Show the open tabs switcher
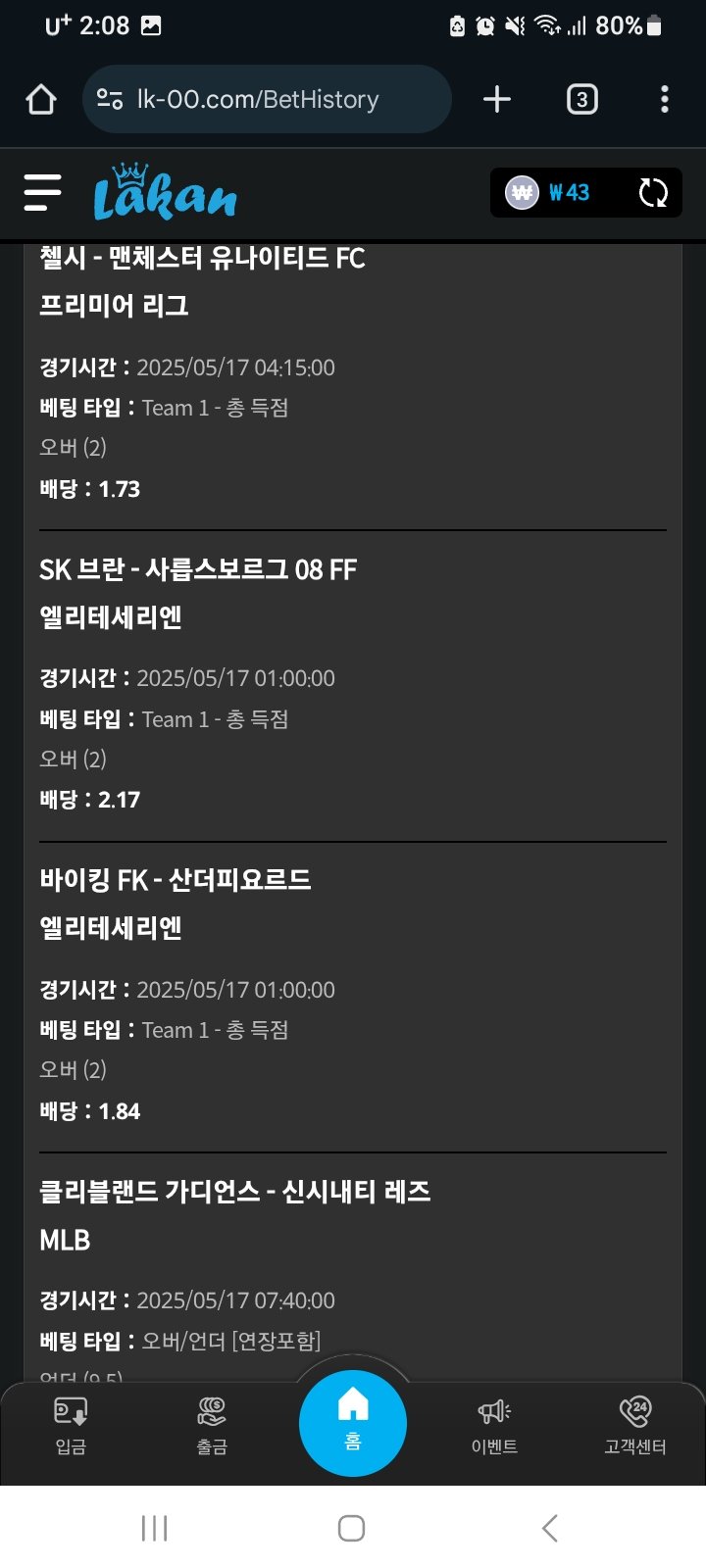This screenshot has width=706, height=1568. 581,99
